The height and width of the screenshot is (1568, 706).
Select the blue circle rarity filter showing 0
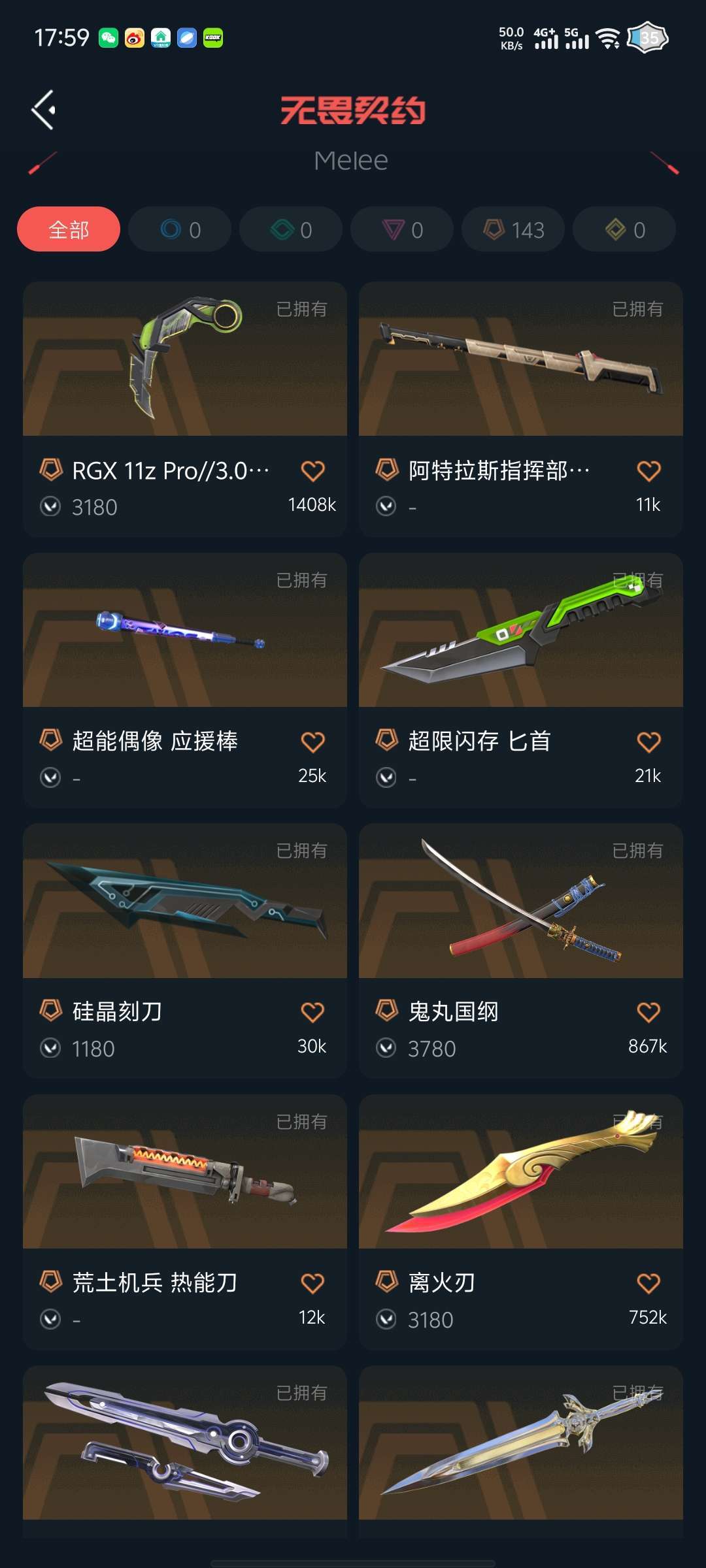coord(179,230)
